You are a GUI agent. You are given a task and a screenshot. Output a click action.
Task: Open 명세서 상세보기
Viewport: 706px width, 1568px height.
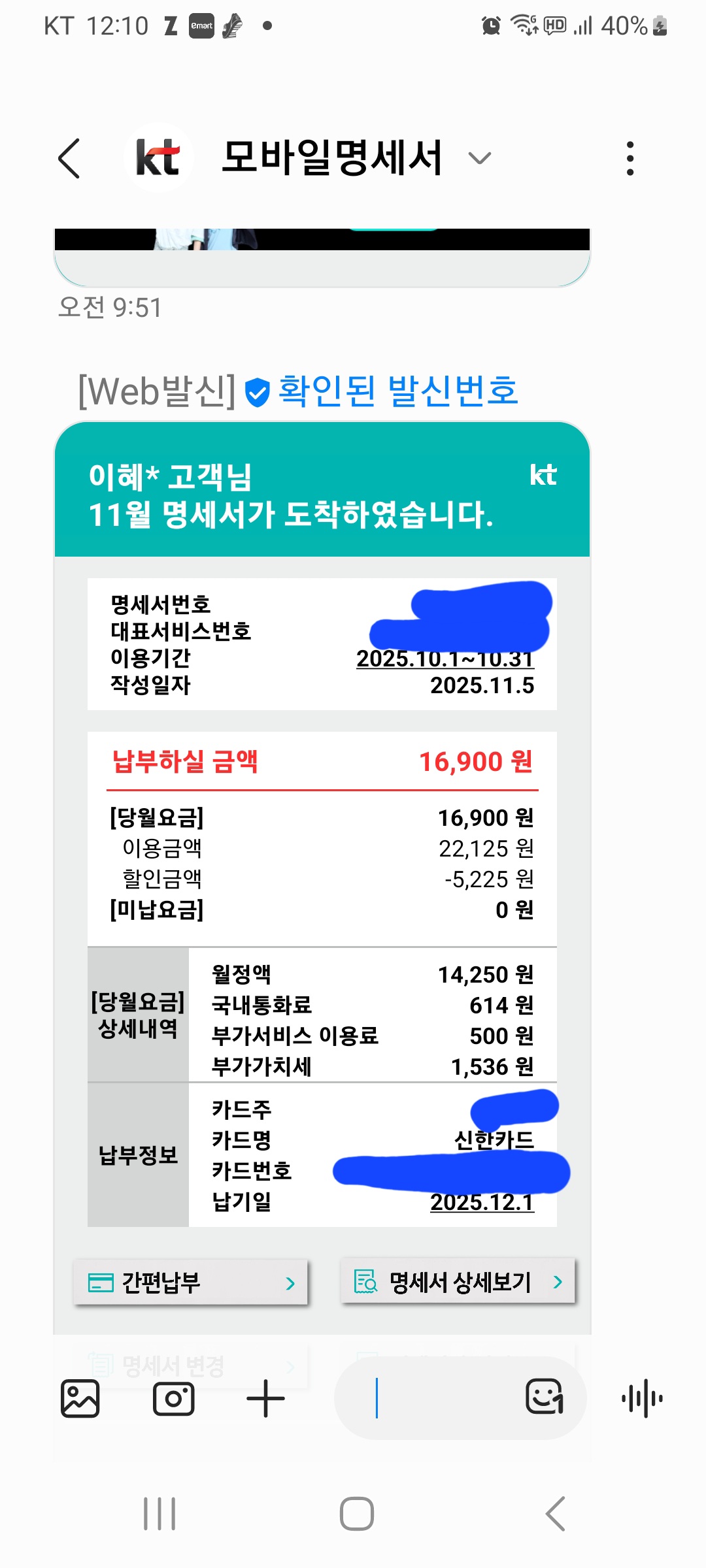[458, 1282]
